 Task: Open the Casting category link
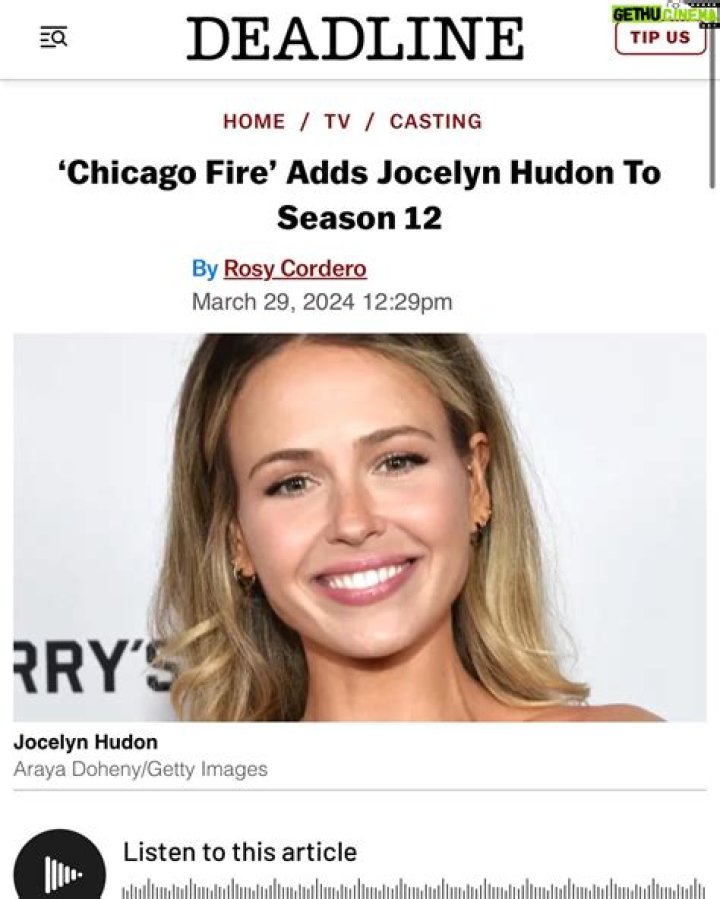435,121
